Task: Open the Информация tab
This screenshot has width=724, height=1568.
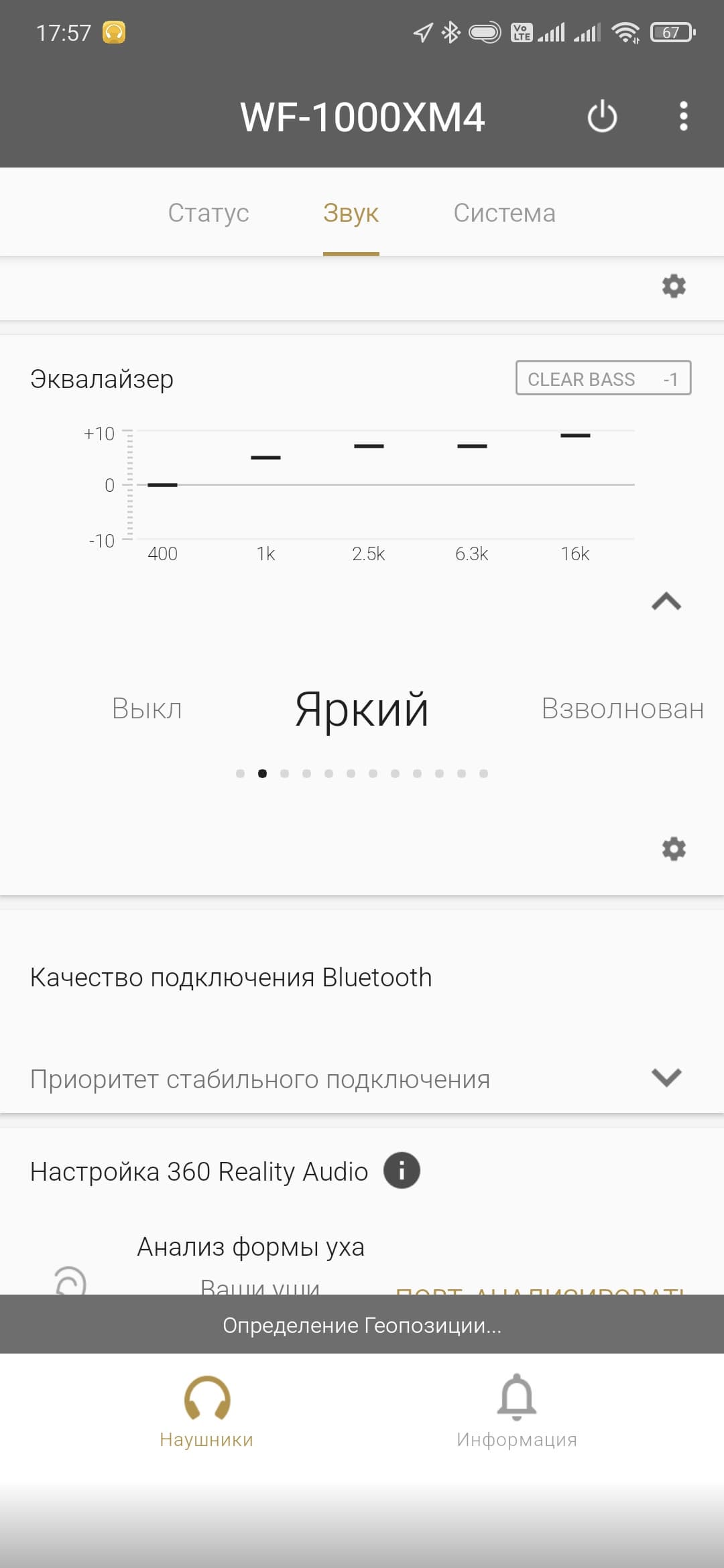Action: click(x=516, y=1411)
